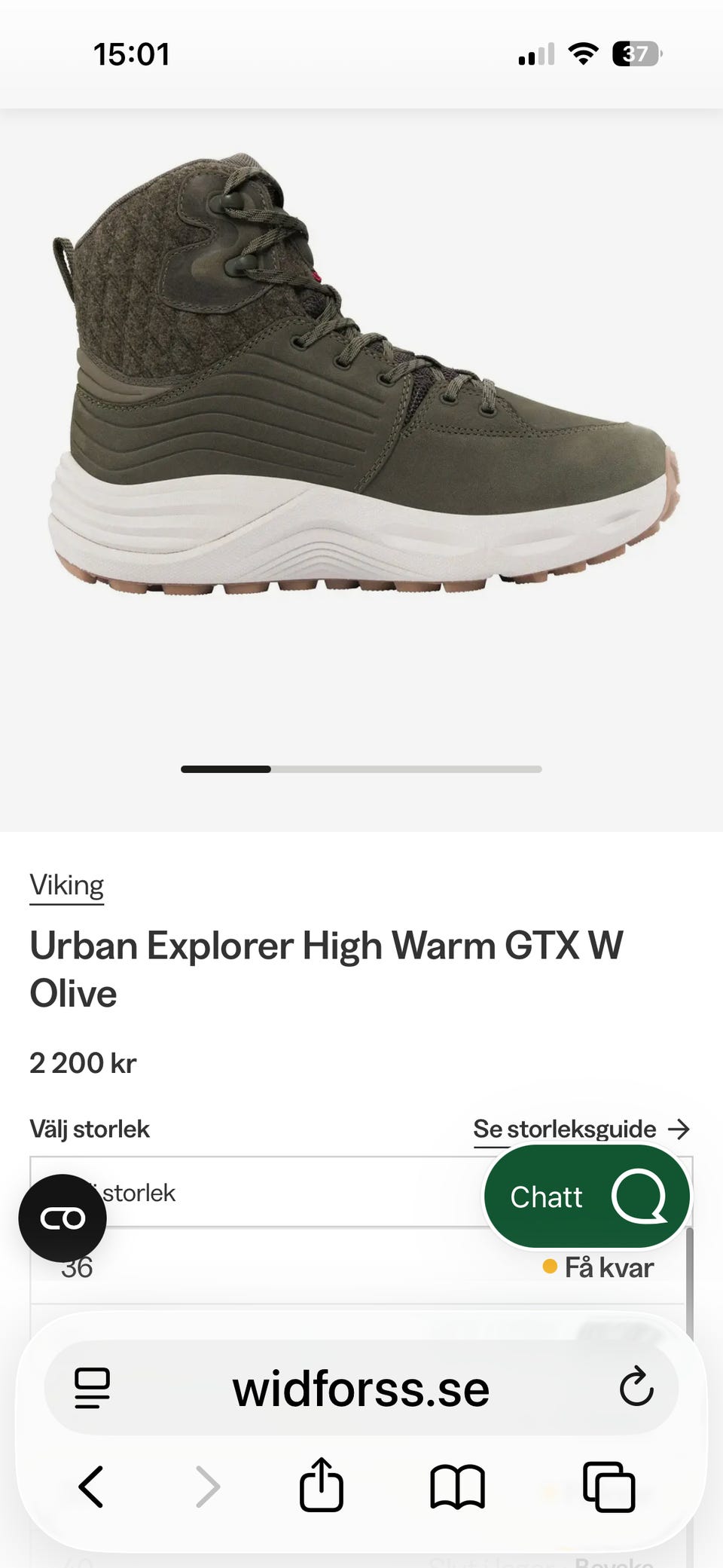Image resolution: width=723 pixels, height=1568 pixels.
Task: Select size 36 from the list
Action: [357, 1267]
